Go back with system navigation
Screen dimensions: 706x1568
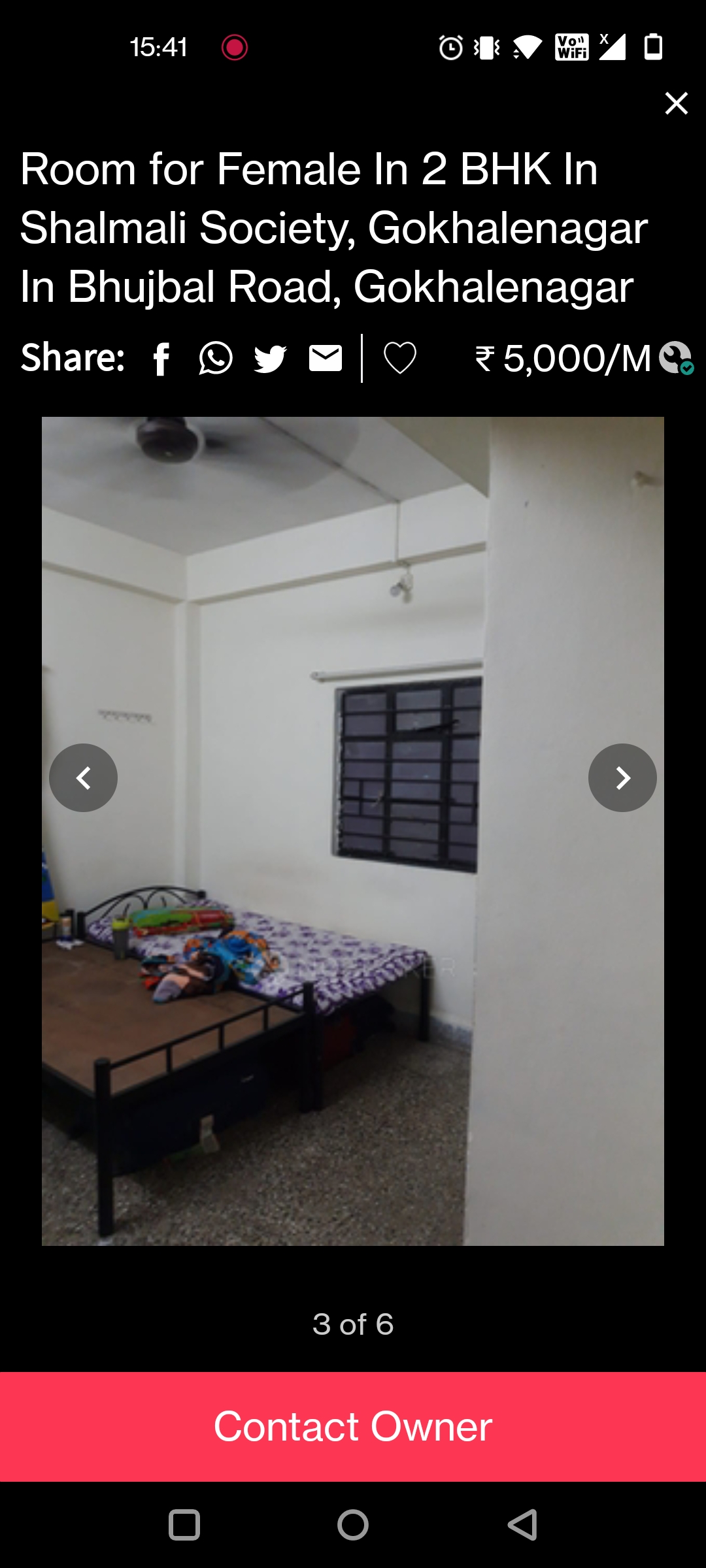[x=522, y=1525]
